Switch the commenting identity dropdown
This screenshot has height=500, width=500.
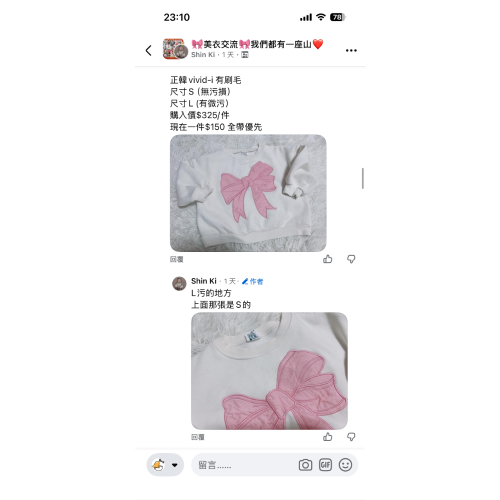coord(165,465)
